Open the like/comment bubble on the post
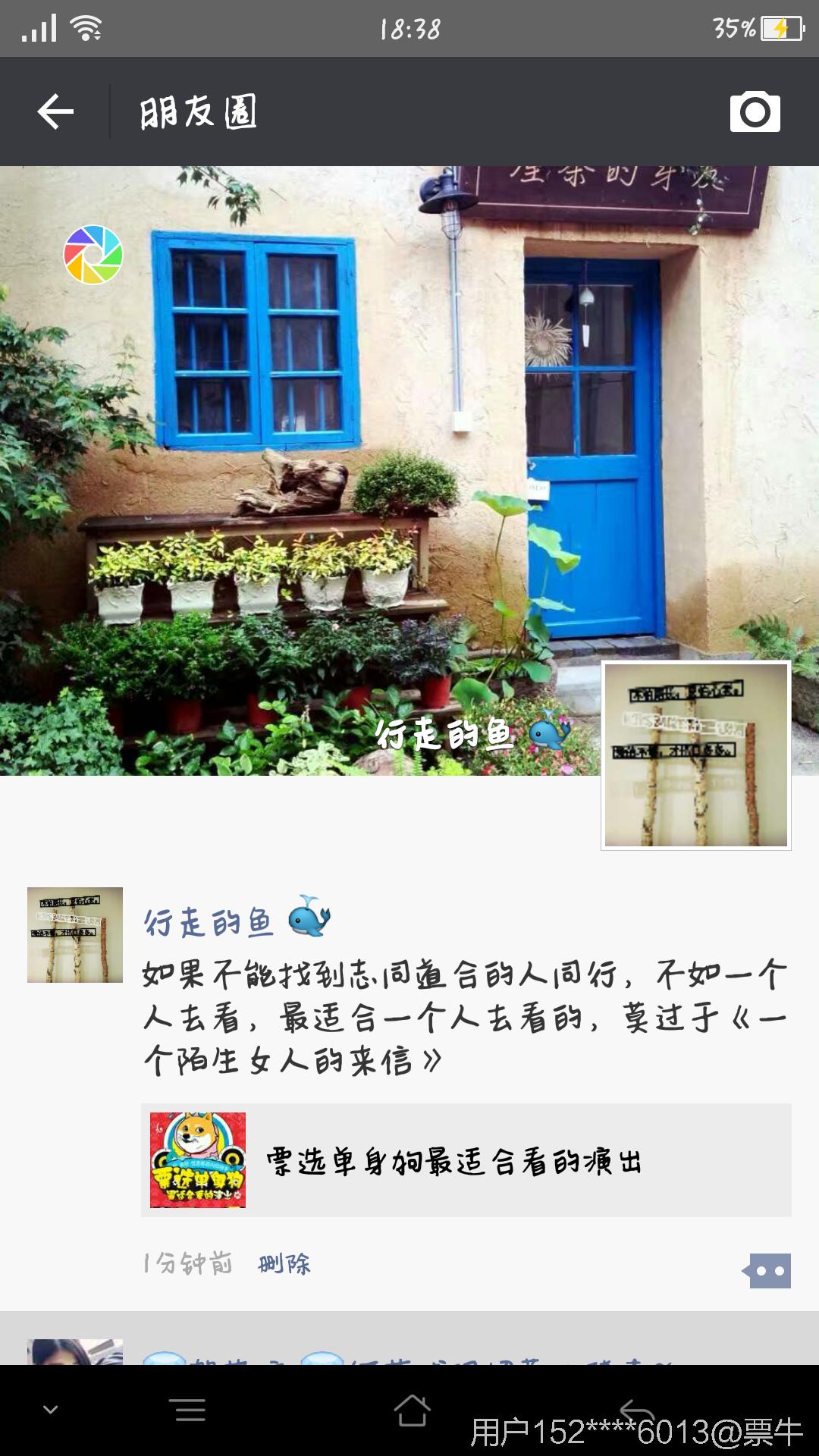The height and width of the screenshot is (1456, 819). [768, 1271]
